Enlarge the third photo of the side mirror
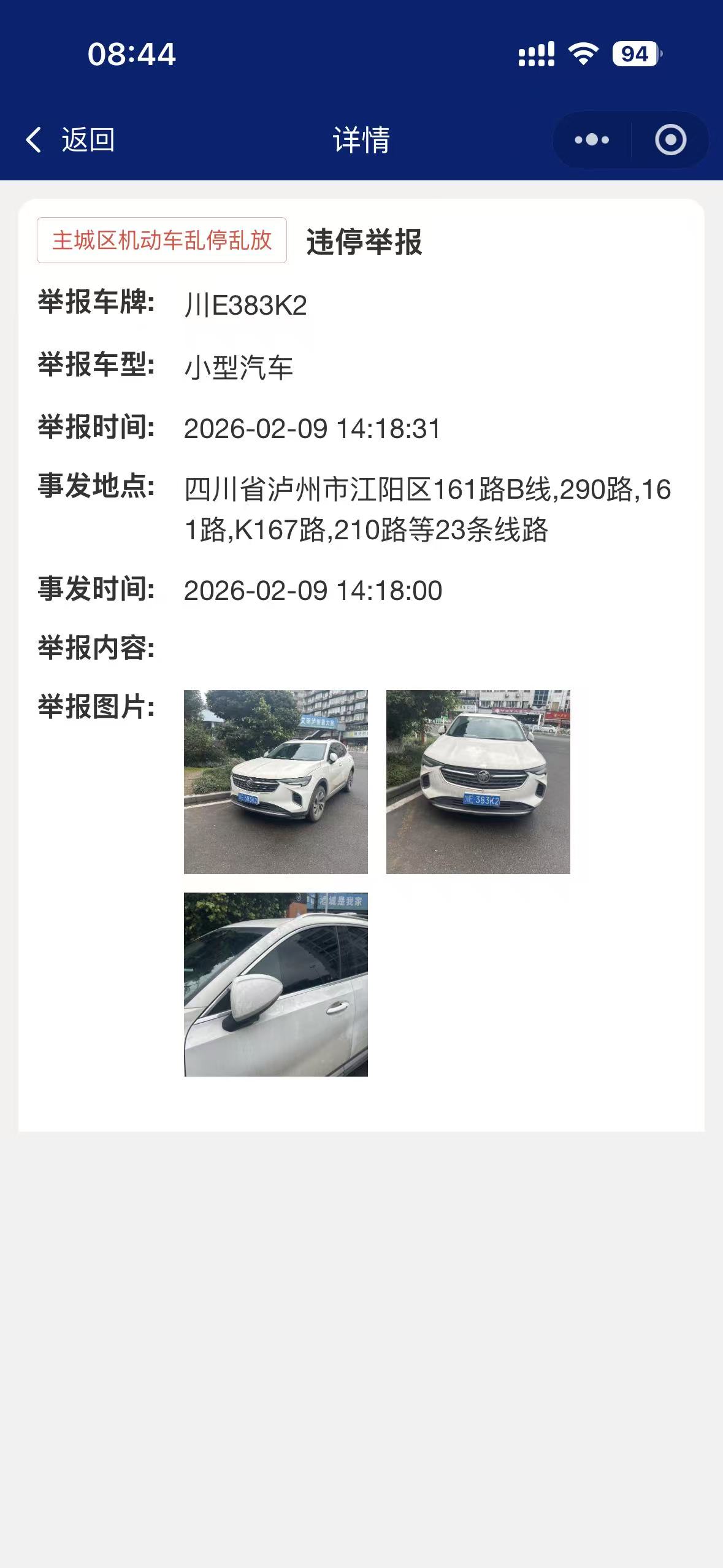This screenshot has height=1568, width=723. [x=276, y=984]
